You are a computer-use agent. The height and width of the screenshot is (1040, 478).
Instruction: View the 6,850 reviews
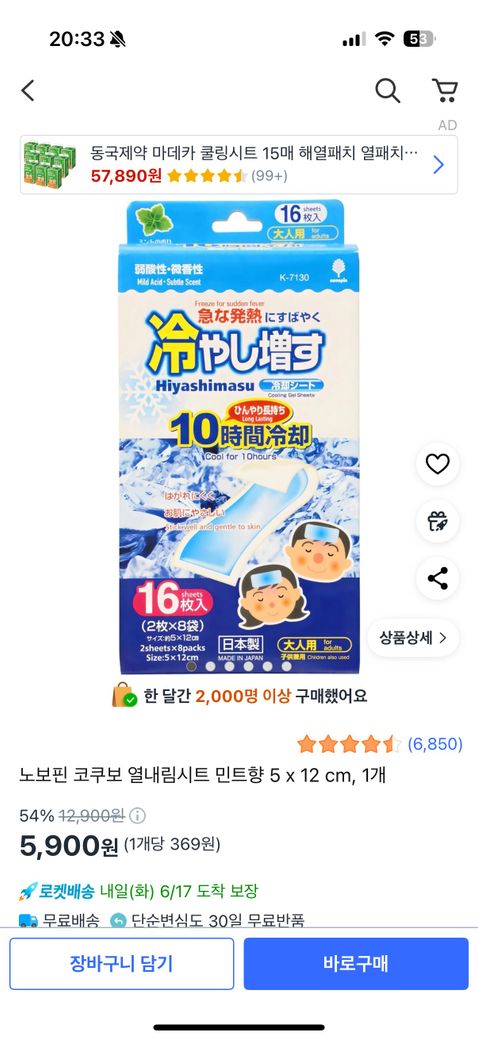click(x=434, y=744)
